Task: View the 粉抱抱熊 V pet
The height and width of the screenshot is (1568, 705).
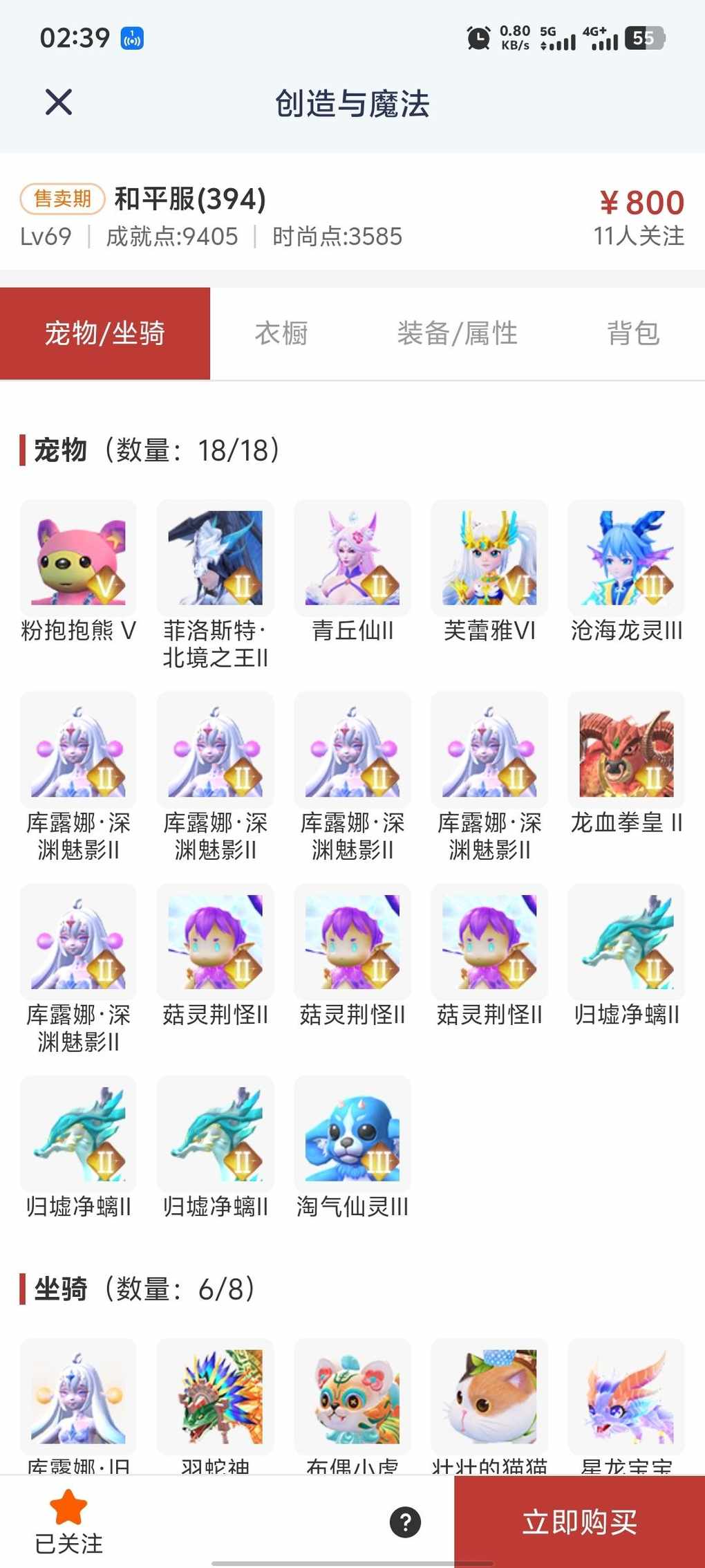Action: pyautogui.click(x=78, y=558)
